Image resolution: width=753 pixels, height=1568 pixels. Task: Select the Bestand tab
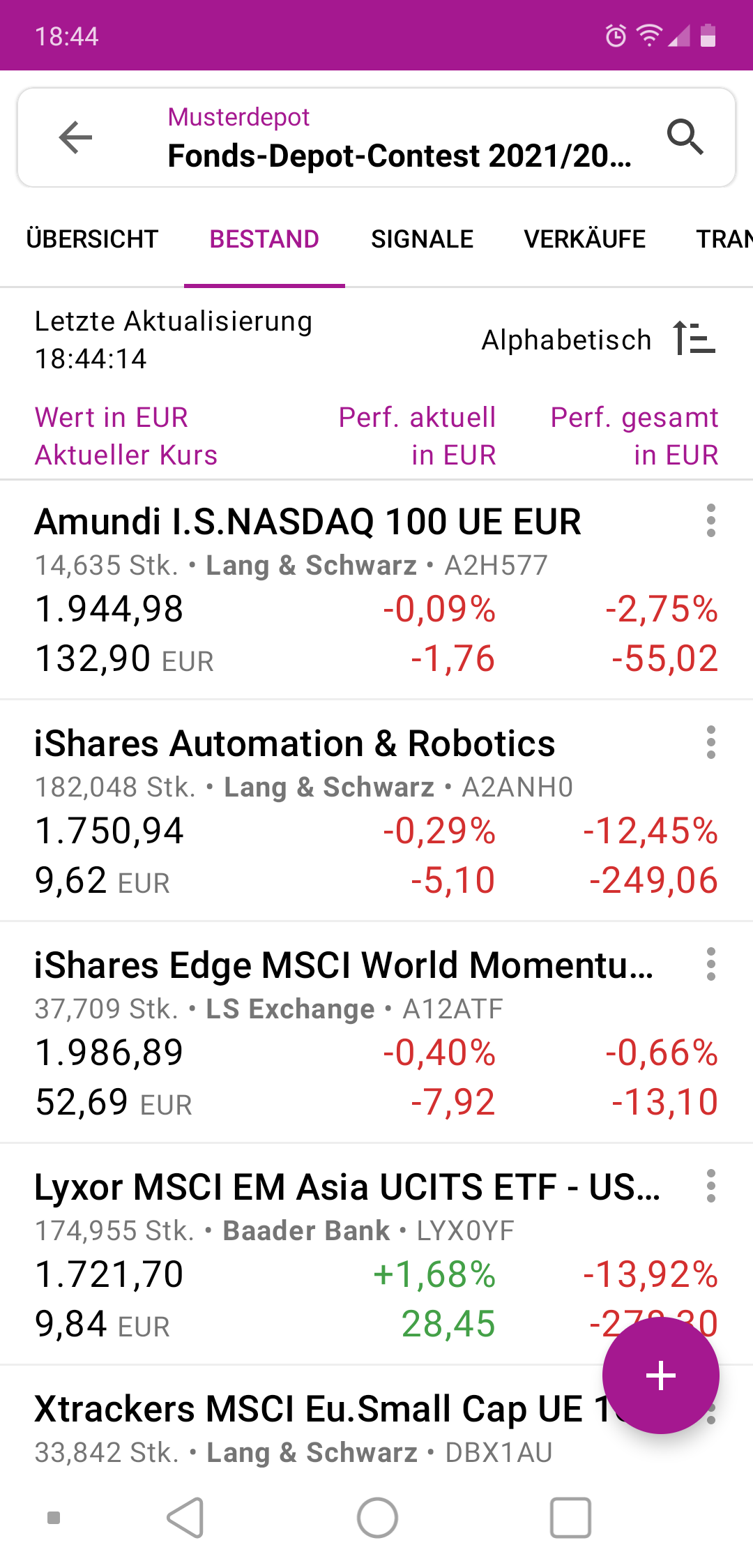(264, 239)
